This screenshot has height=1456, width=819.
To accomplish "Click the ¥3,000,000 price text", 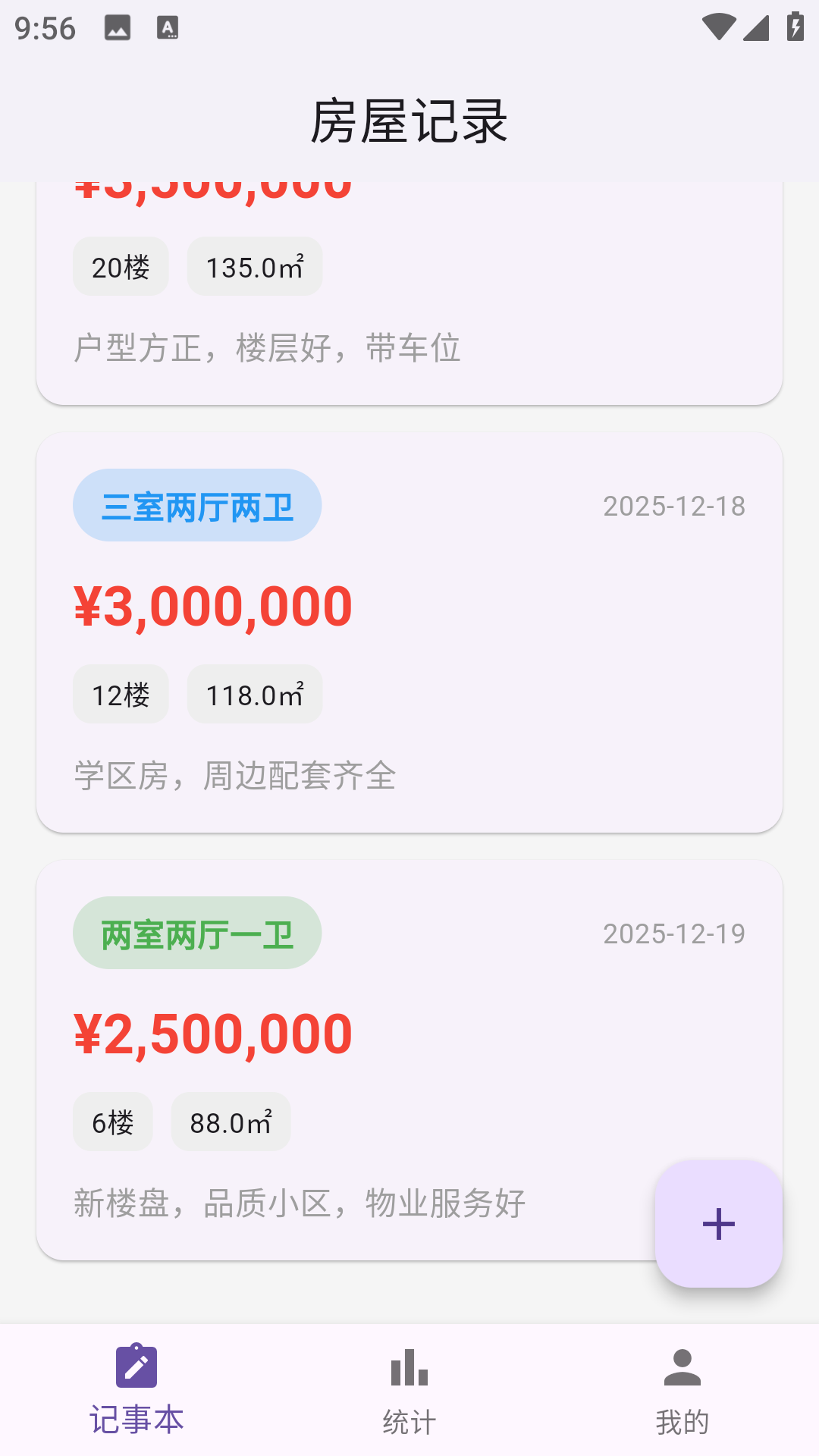I will [x=212, y=604].
